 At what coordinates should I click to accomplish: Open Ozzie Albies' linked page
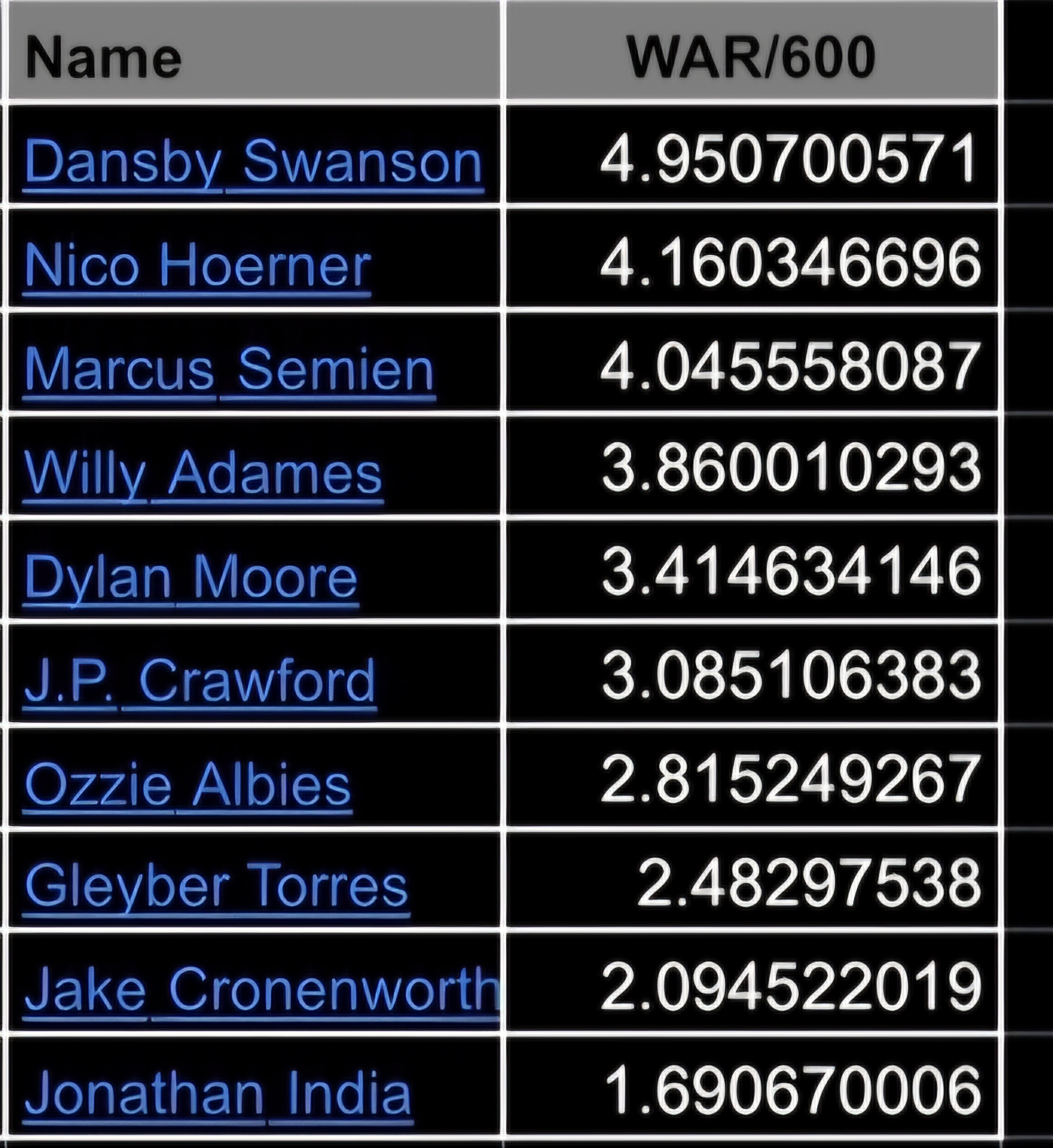point(188,785)
